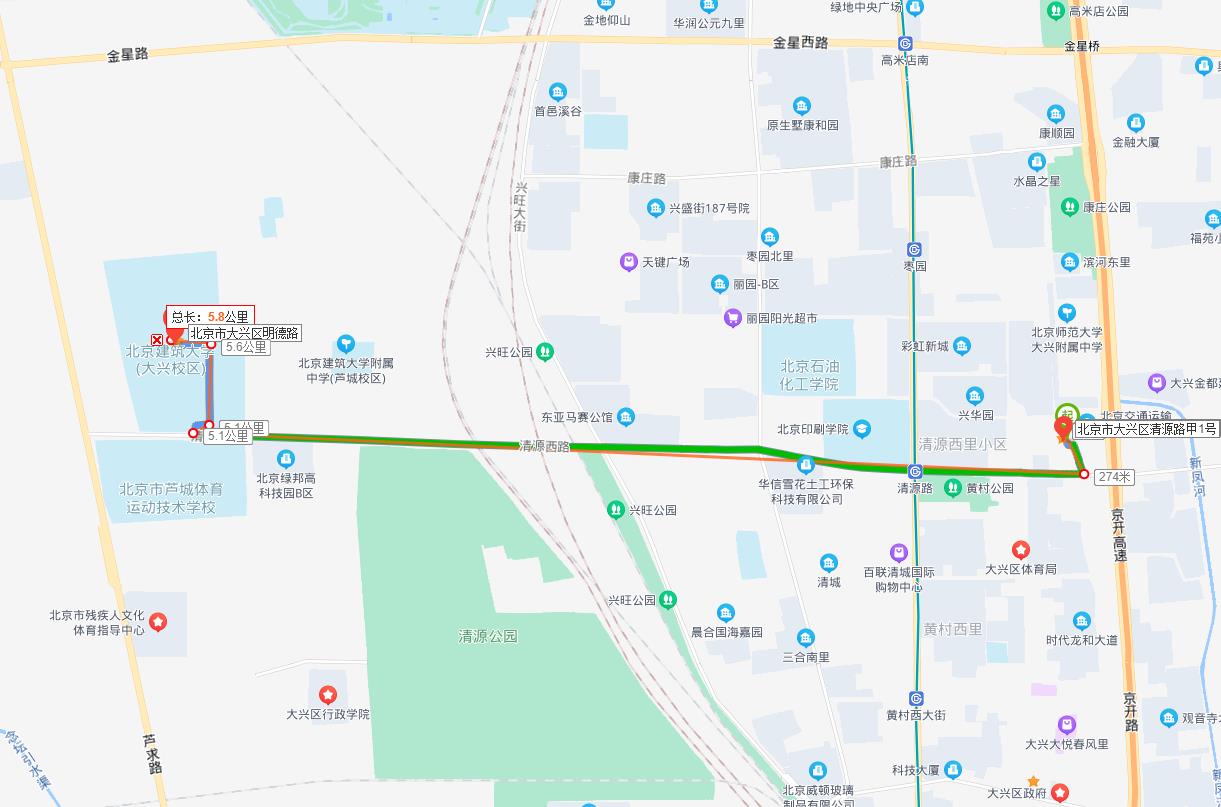The width and height of the screenshot is (1221, 807).
Task: Open the 枣园 subway station icon
Action: pyautogui.click(x=914, y=249)
